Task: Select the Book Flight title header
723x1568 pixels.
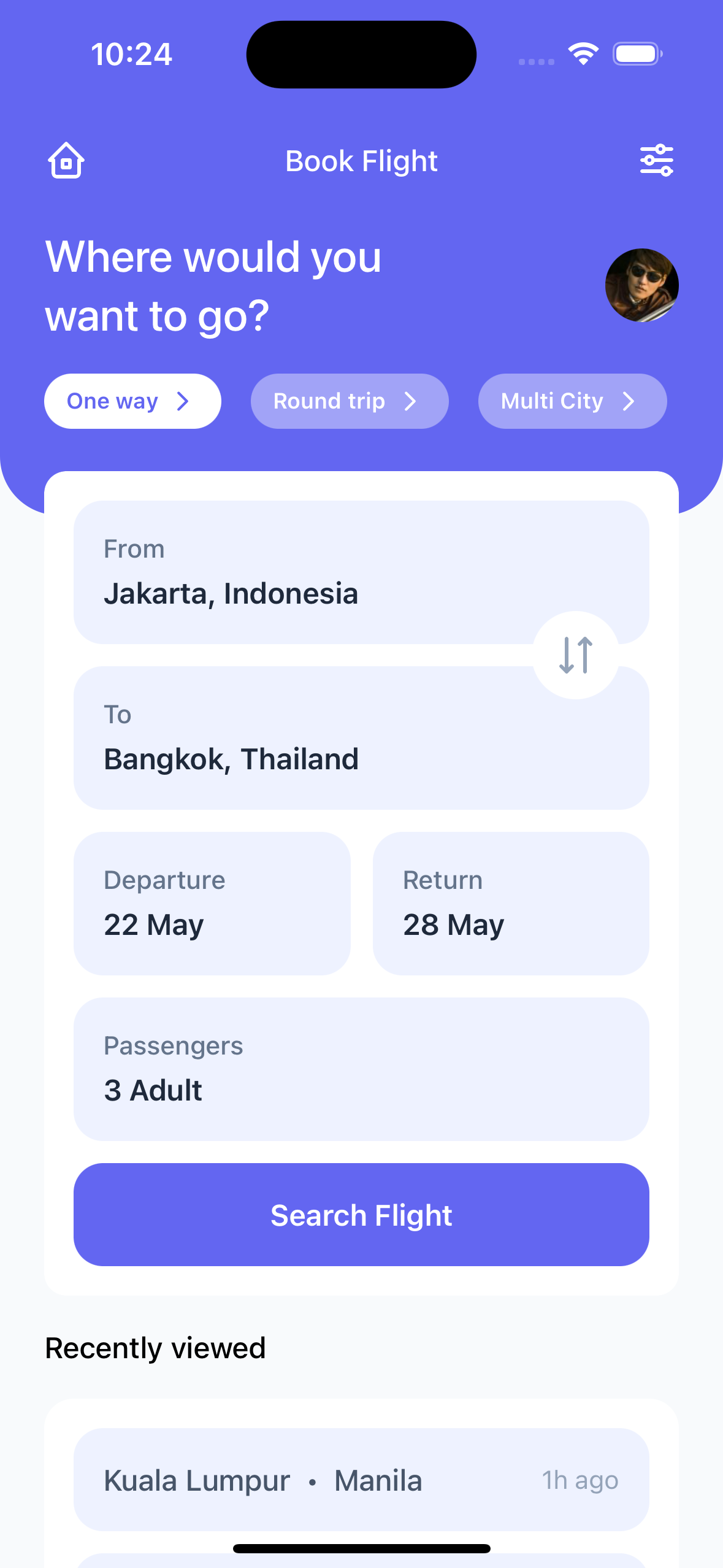Action: click(361, 161)
